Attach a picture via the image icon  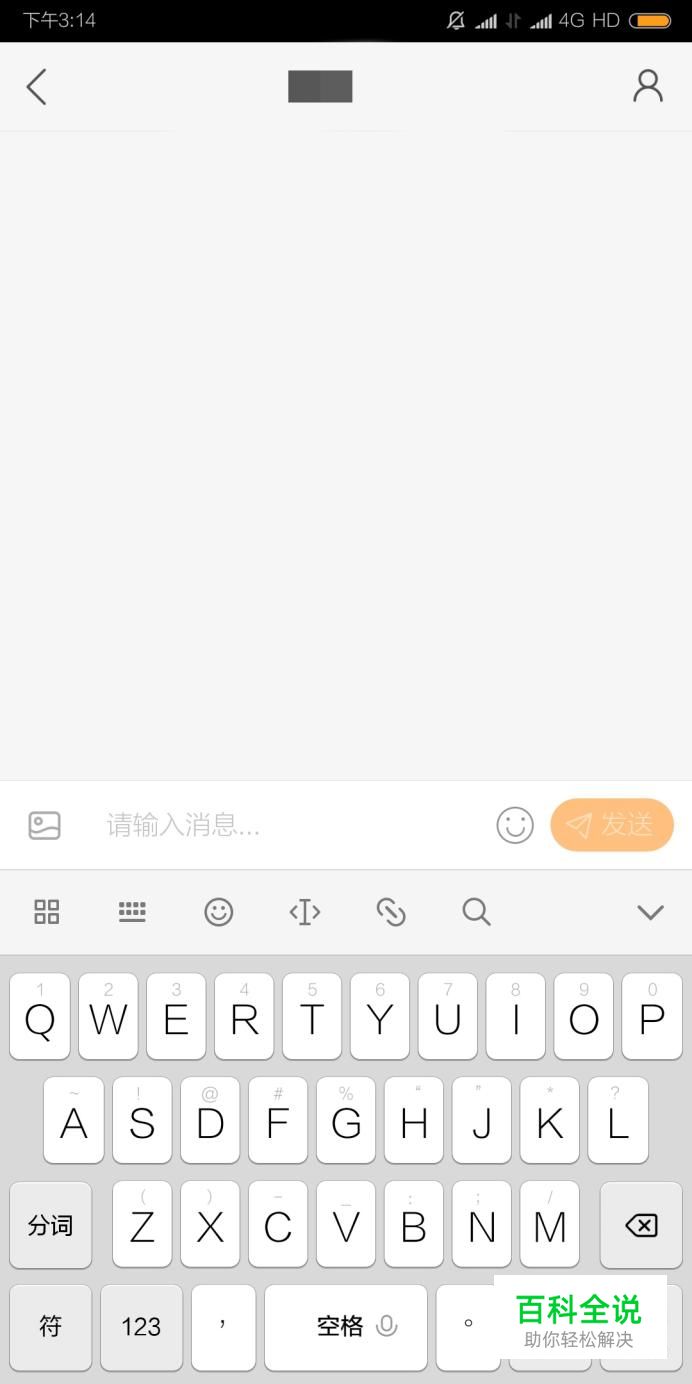click(x=44, y=825)
